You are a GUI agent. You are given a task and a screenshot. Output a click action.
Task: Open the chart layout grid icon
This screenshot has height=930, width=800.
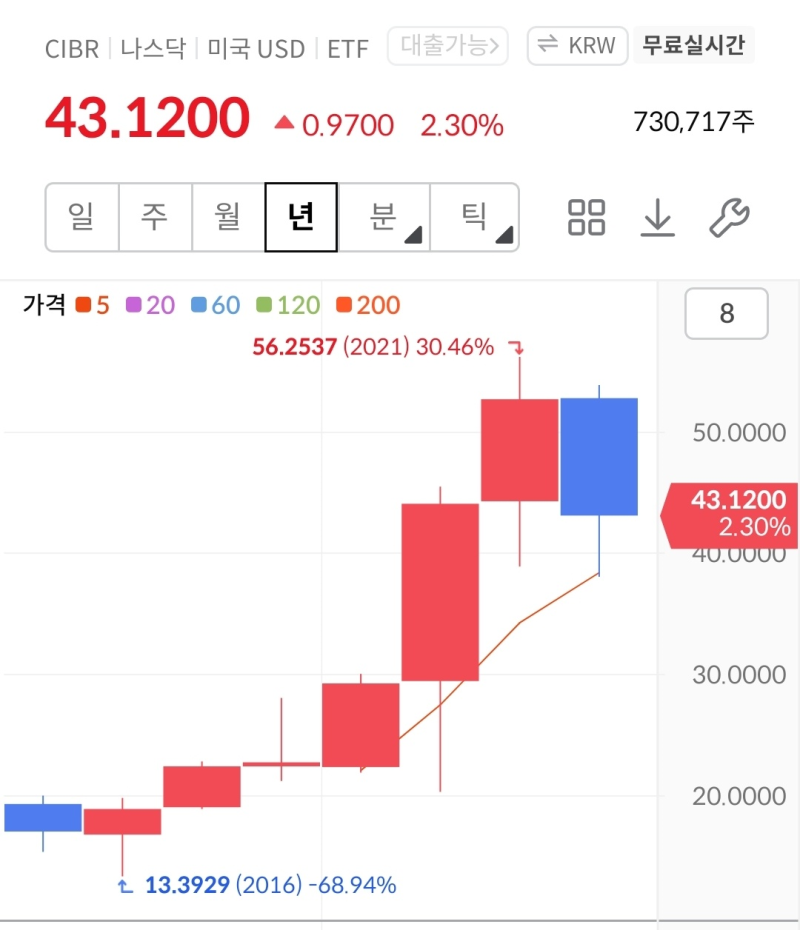tap(585, 216)
